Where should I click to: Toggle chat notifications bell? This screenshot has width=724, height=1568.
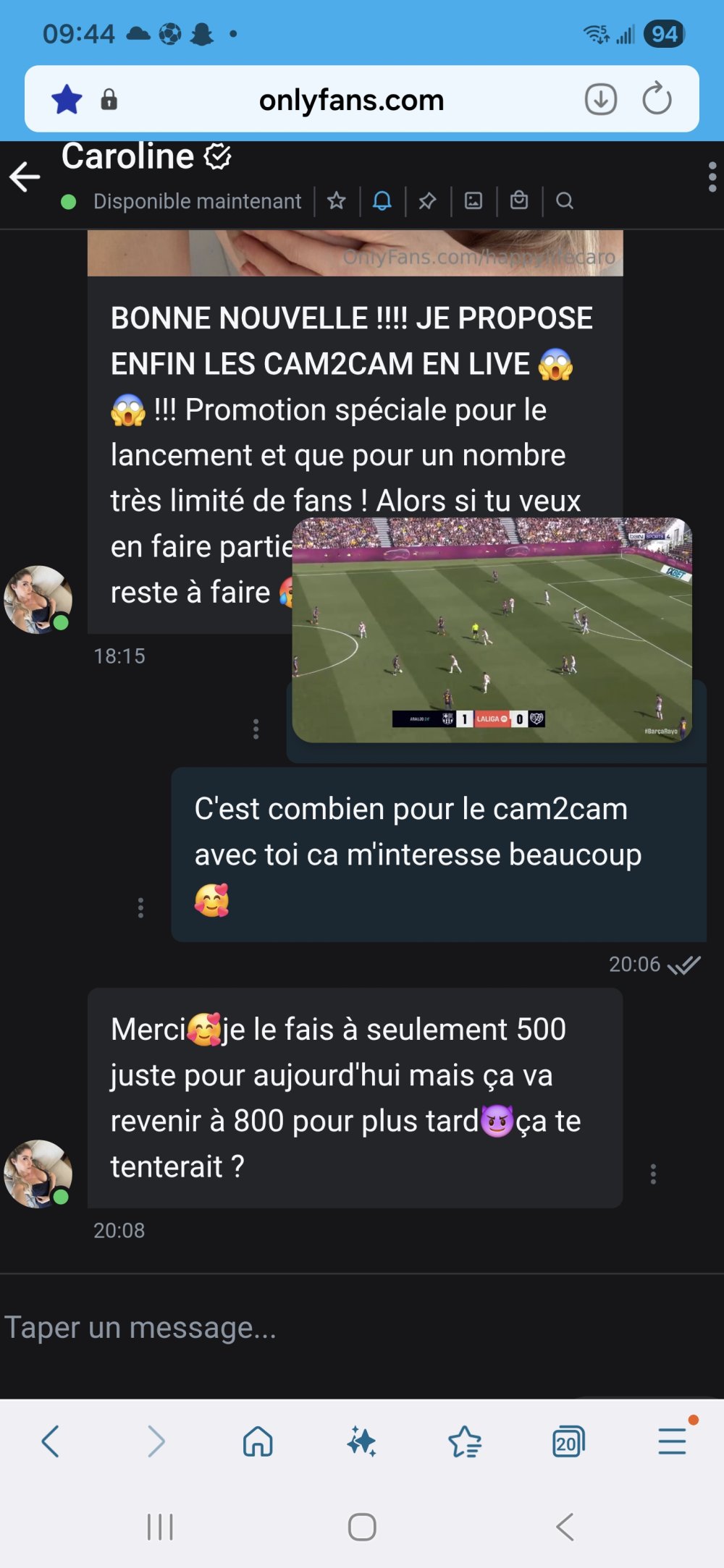tap(382, 200)
